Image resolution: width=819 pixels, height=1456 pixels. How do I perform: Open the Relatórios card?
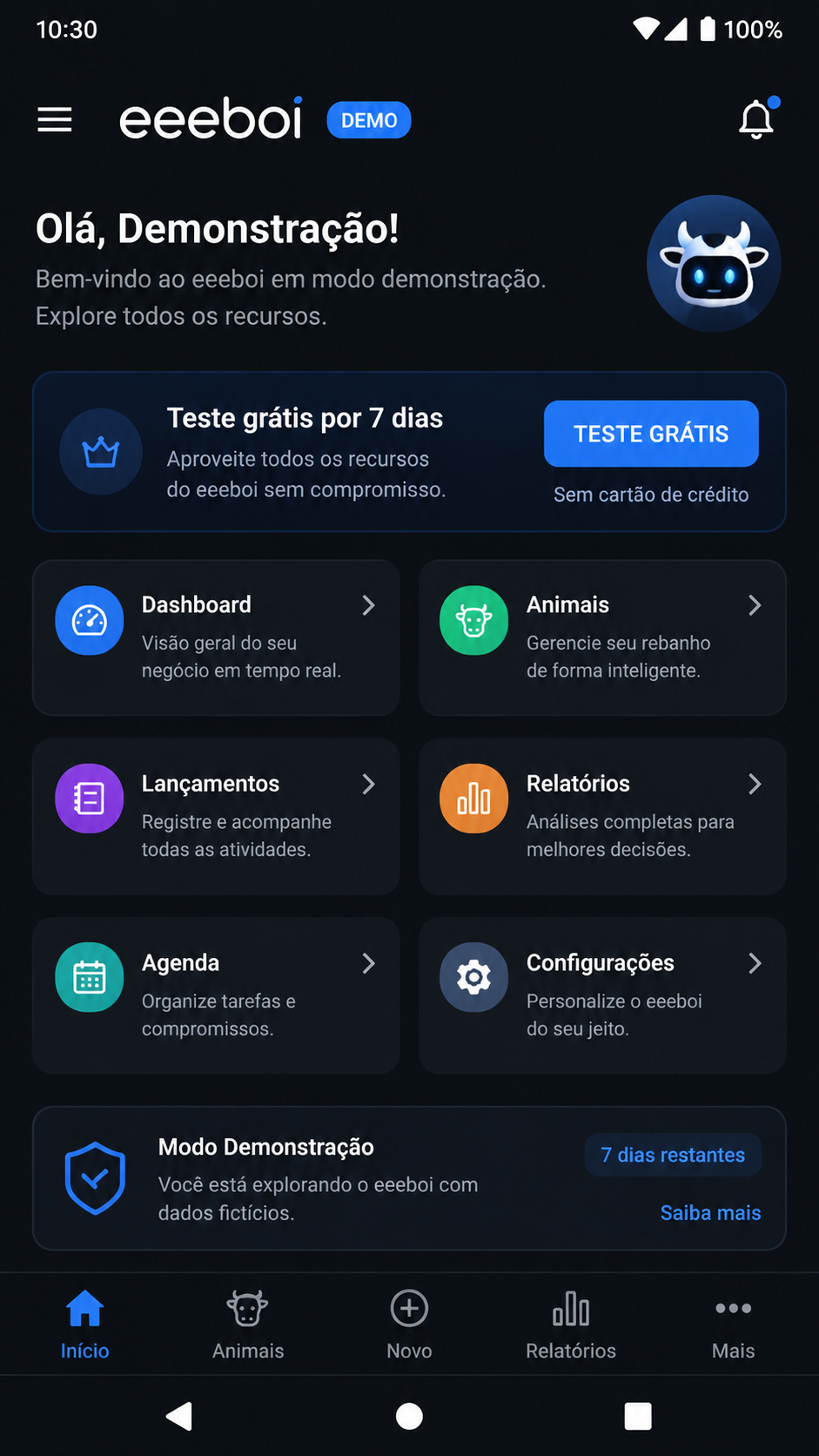tap(602, 816)
